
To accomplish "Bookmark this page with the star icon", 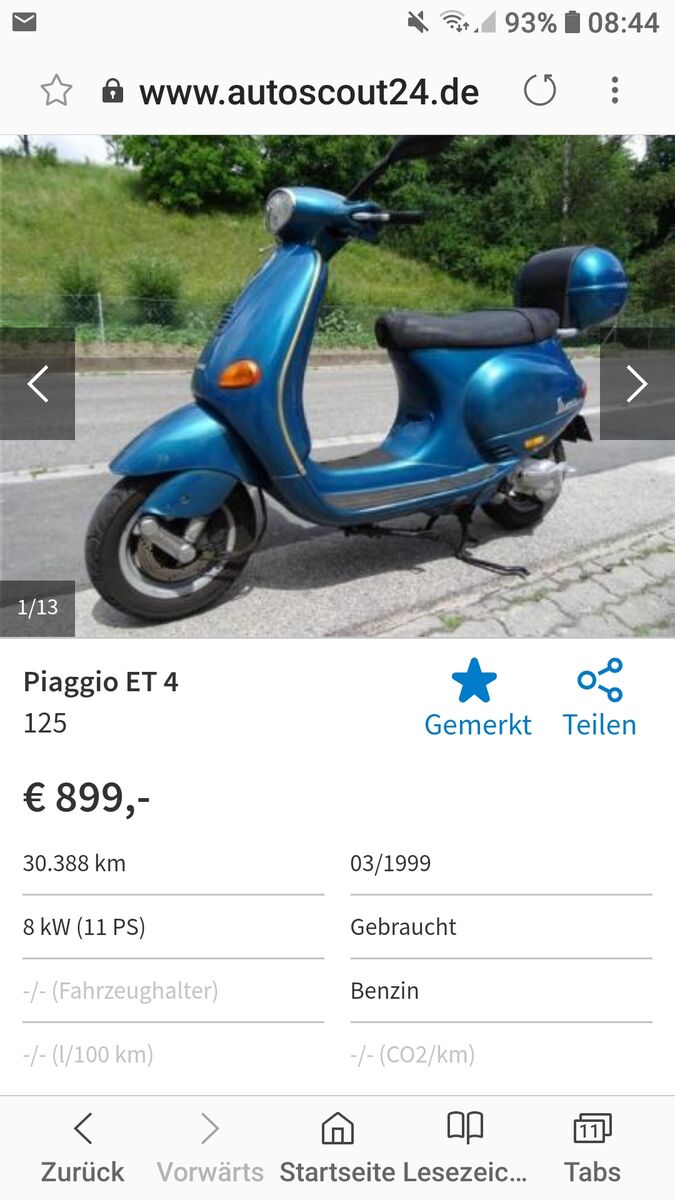I will coord(56,91).
